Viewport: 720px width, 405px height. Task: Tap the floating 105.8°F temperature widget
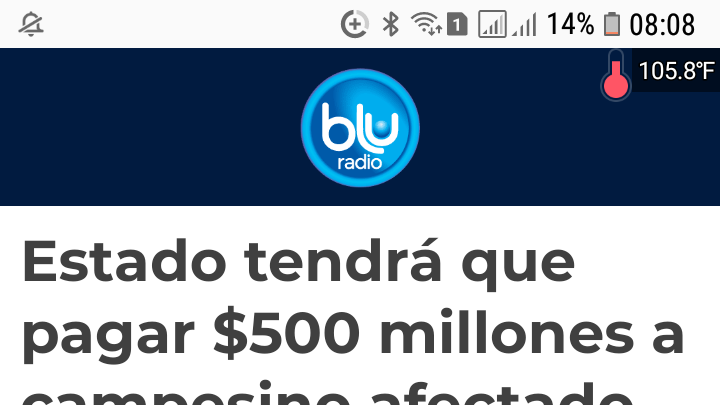[660, 73]
